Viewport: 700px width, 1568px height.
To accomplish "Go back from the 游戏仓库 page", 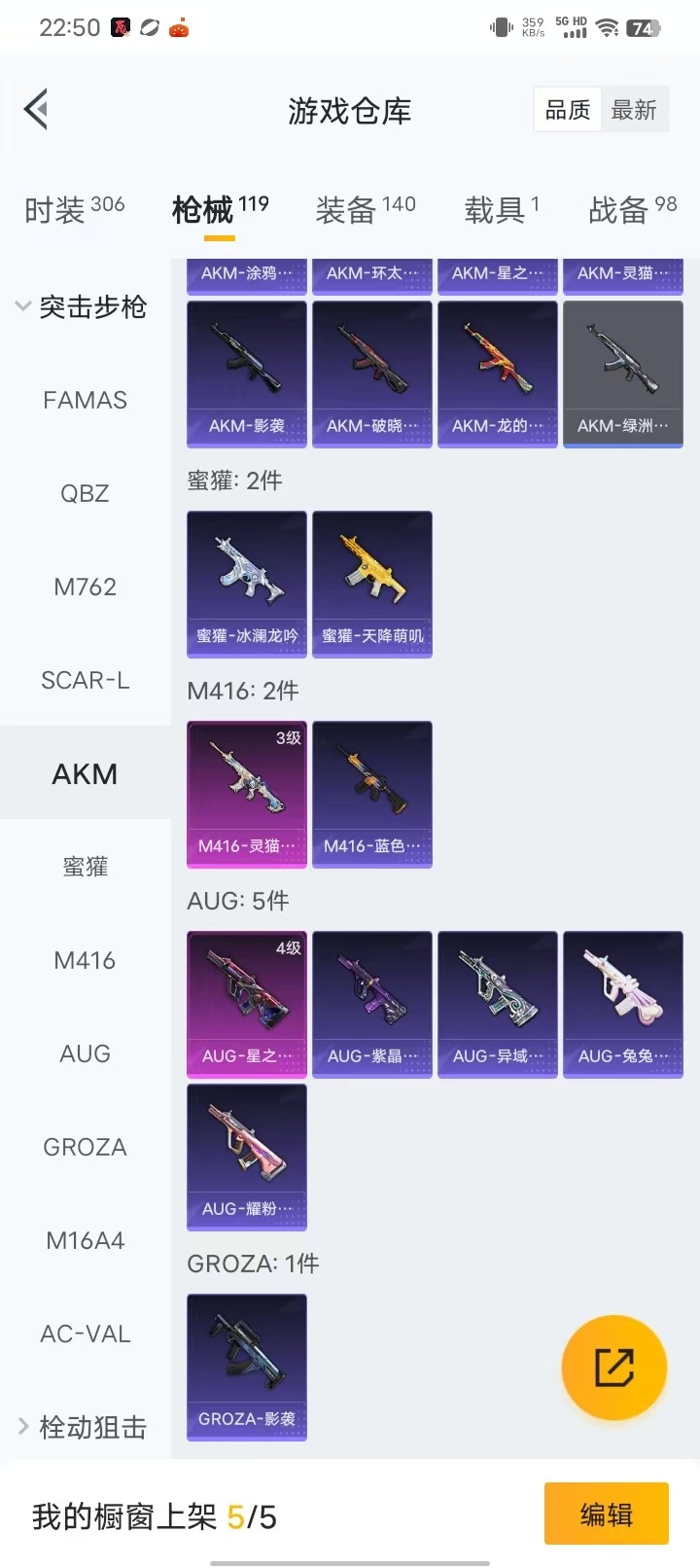I will click(37, 109).
